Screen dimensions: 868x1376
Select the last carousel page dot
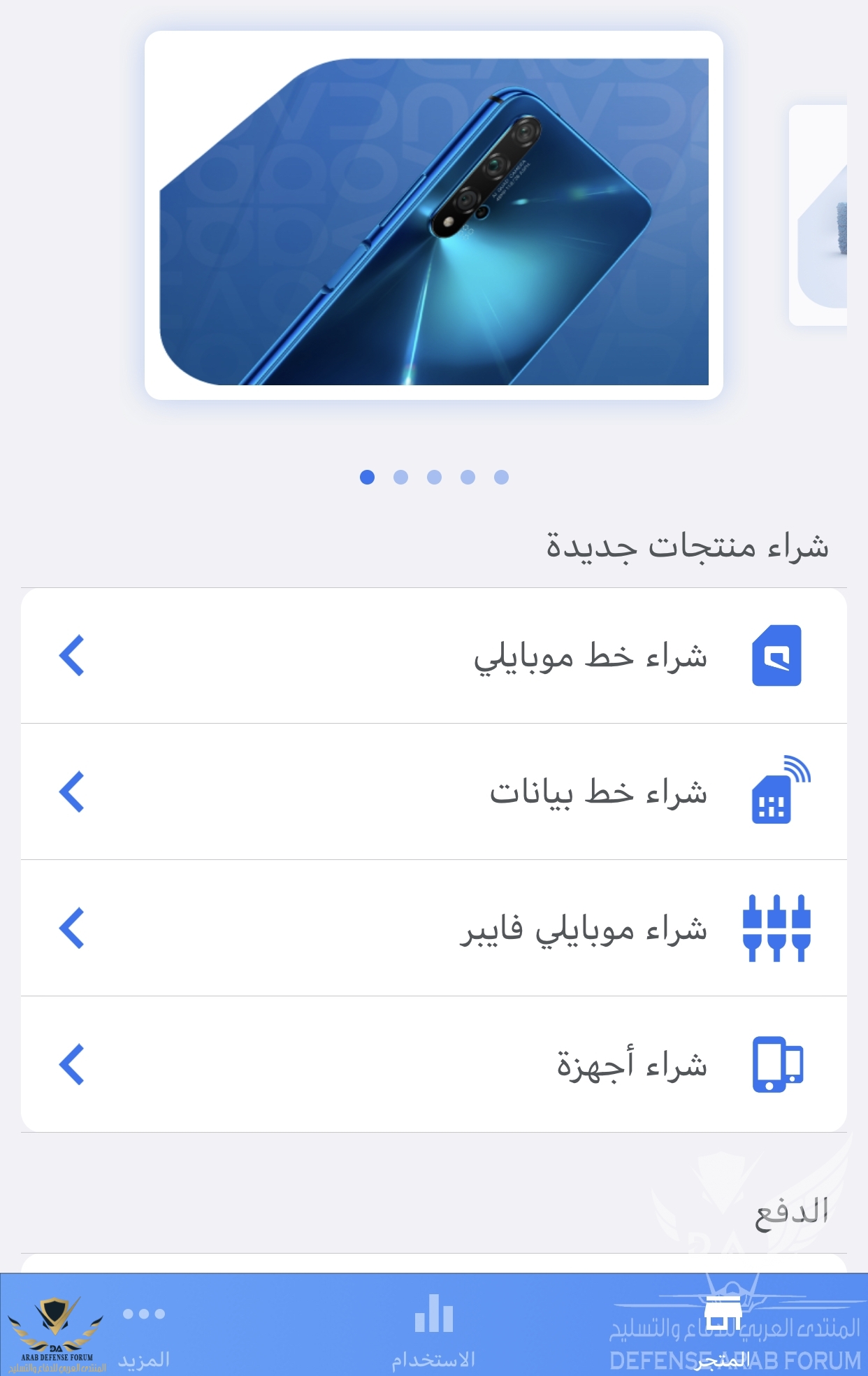point(501,477)
